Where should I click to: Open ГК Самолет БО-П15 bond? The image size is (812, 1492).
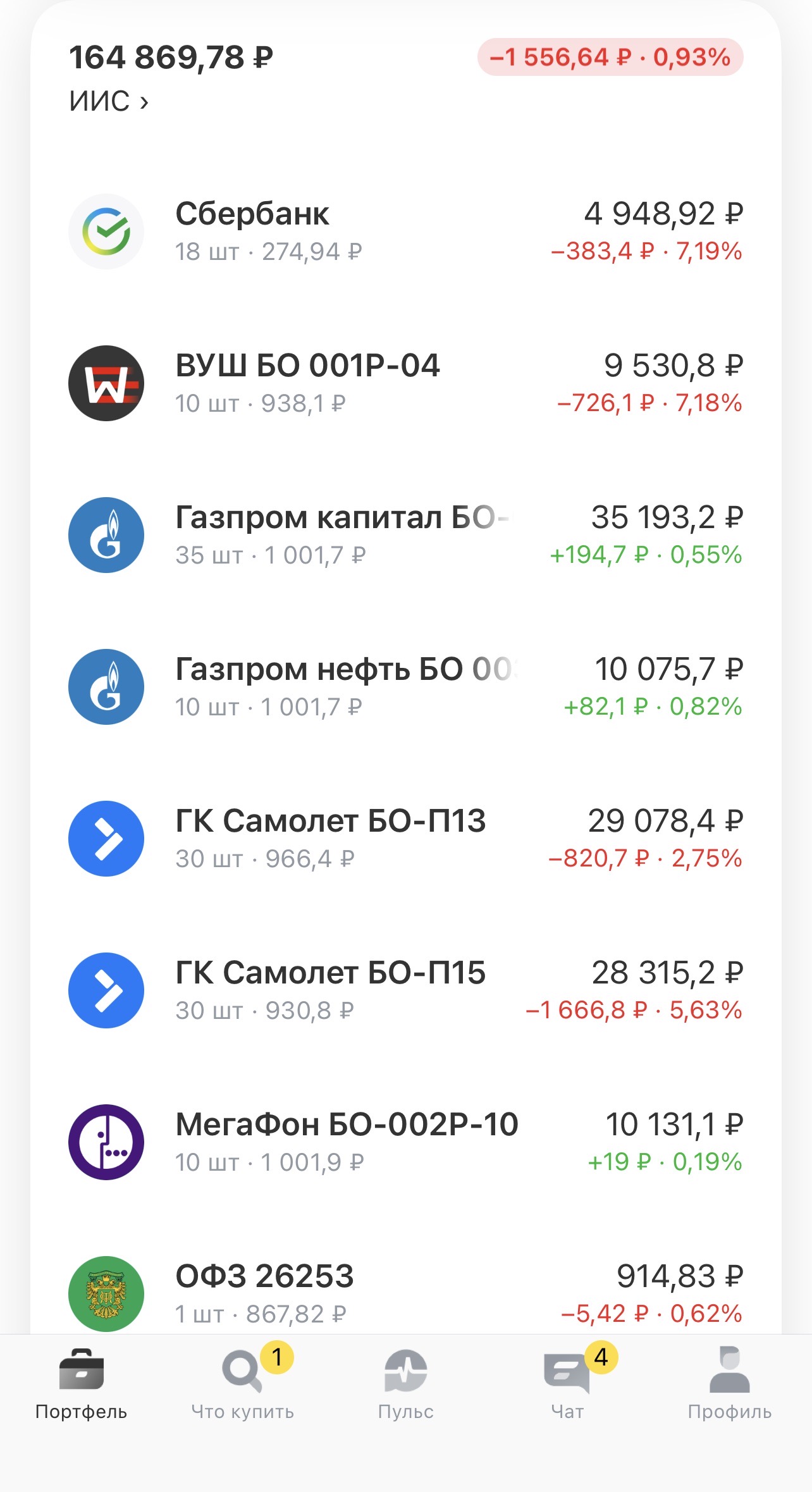tap(405, 990)
